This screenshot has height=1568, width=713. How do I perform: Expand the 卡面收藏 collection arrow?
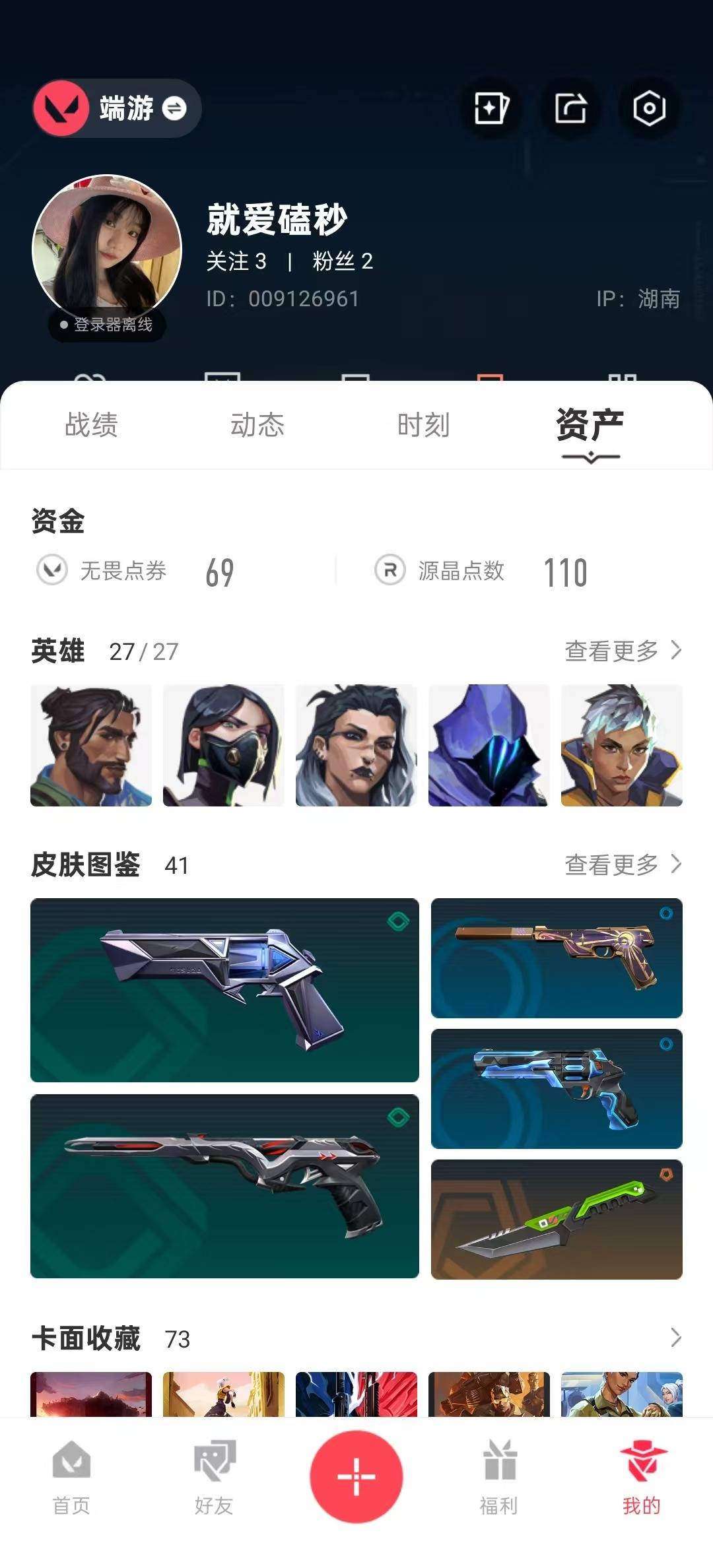[675, 1338]
